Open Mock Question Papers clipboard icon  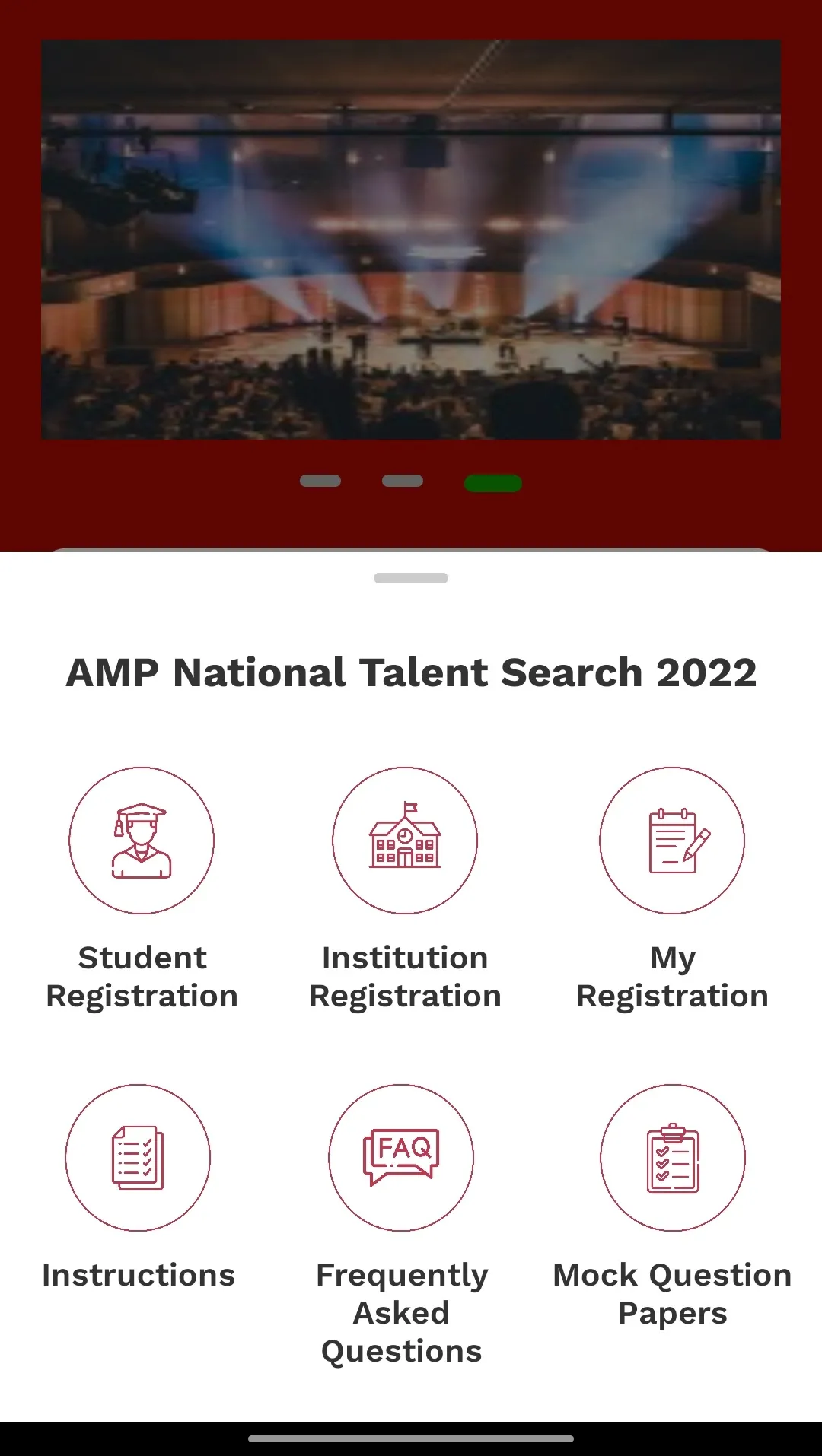671,1157
